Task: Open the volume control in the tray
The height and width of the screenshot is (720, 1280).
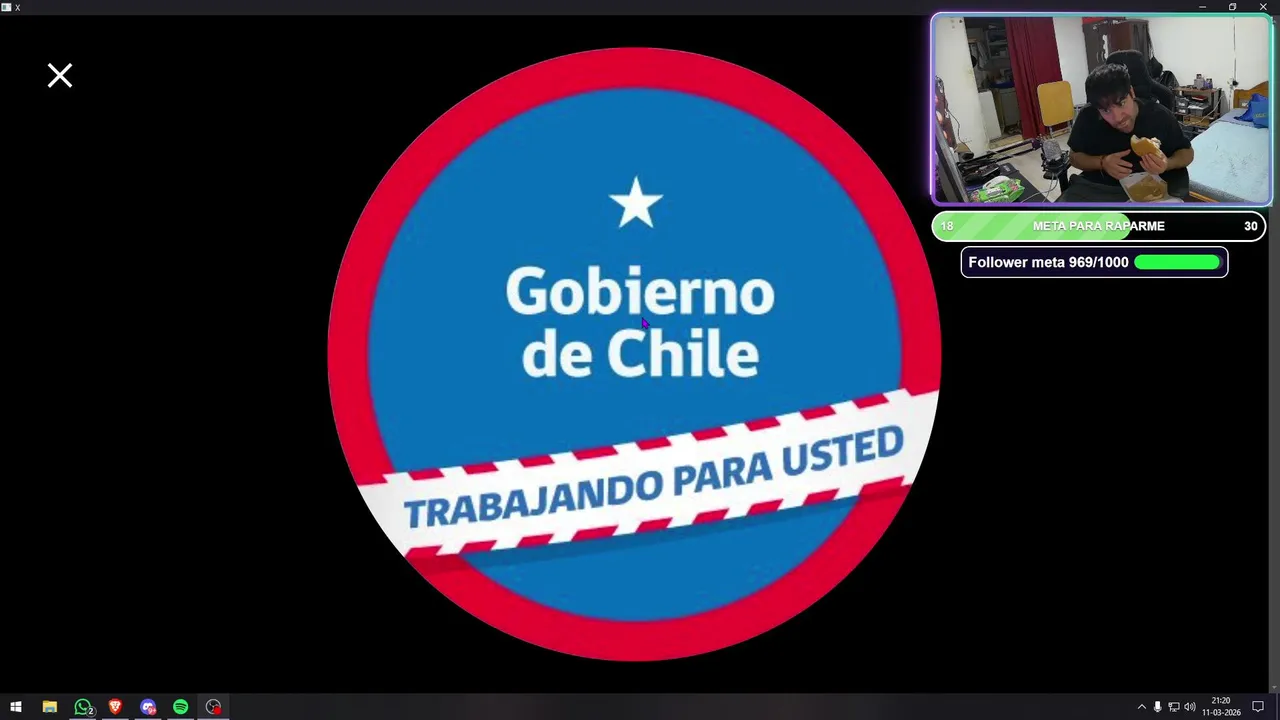Action: click(x=1190, y=707)
